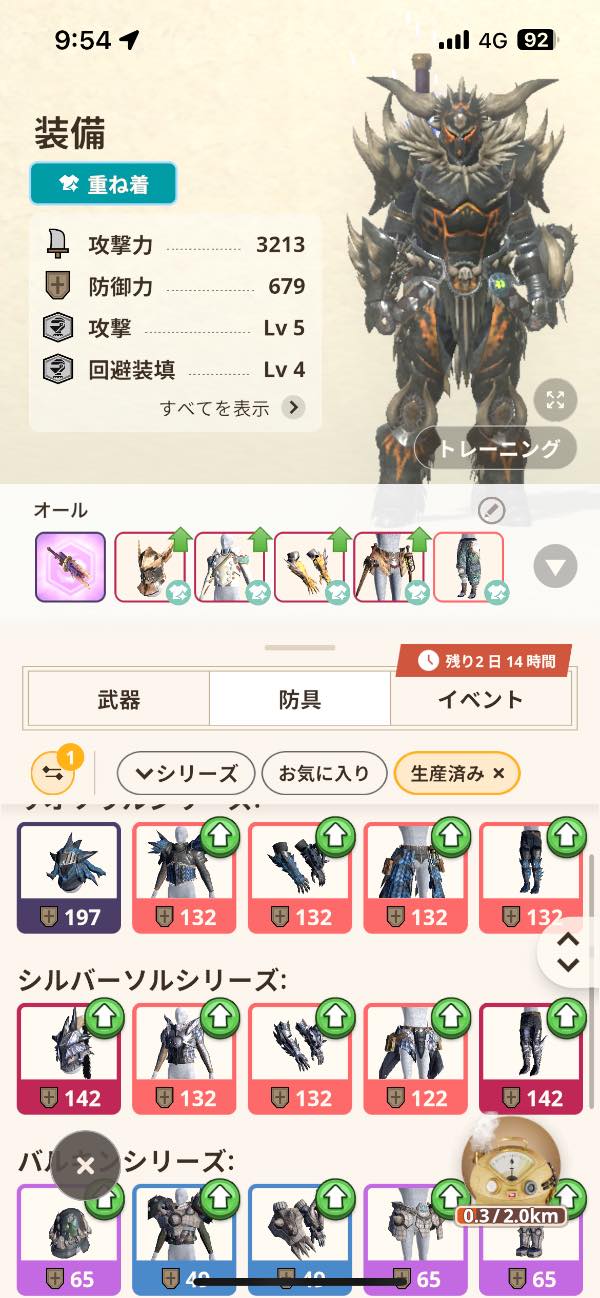The image size is (600, 1298).
Task: Edit the オール loadout with the pencil icon
Action: tap(491, 511)
